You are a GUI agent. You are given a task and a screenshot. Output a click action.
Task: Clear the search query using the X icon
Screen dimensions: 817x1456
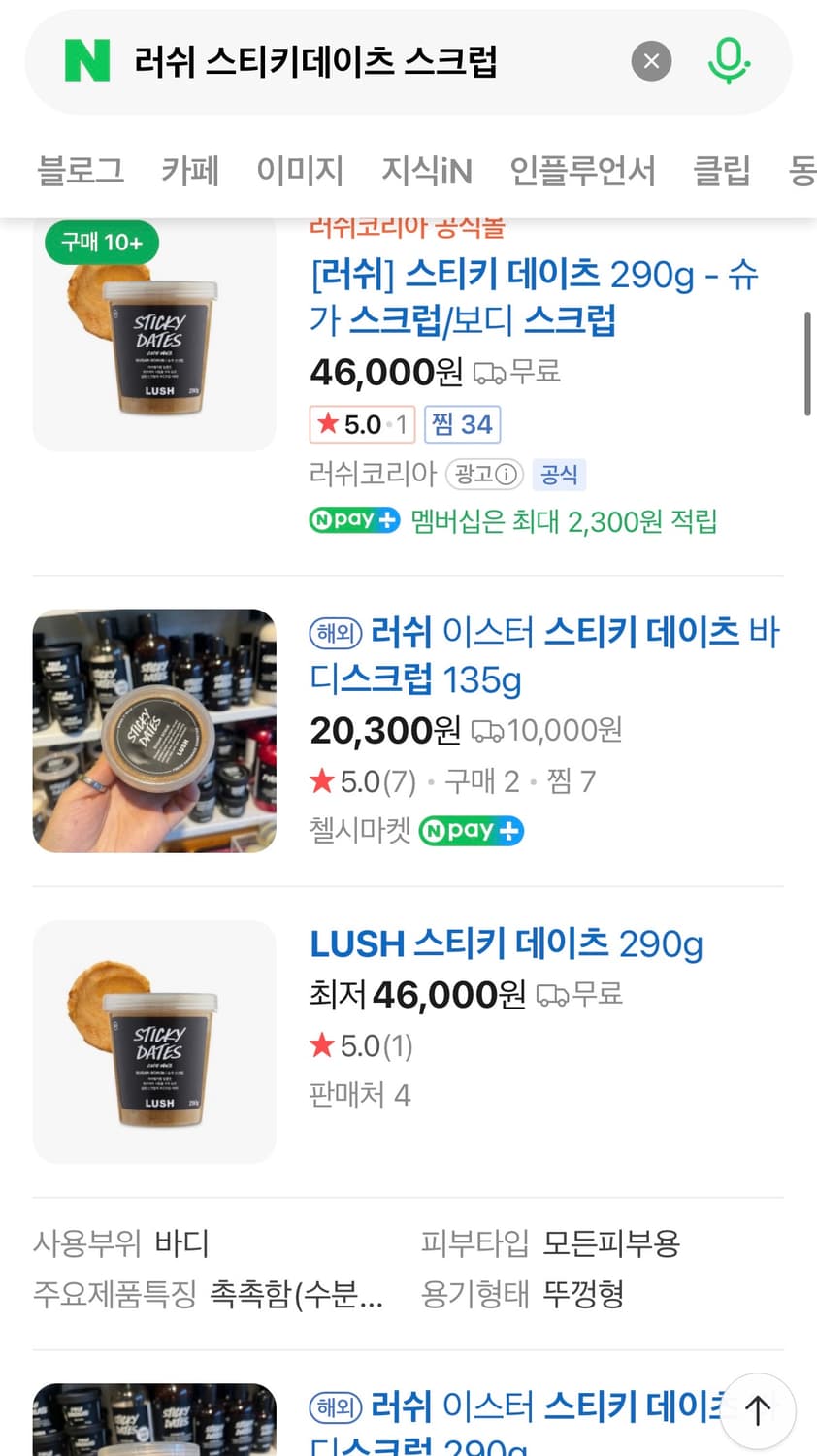pos(651,61)
